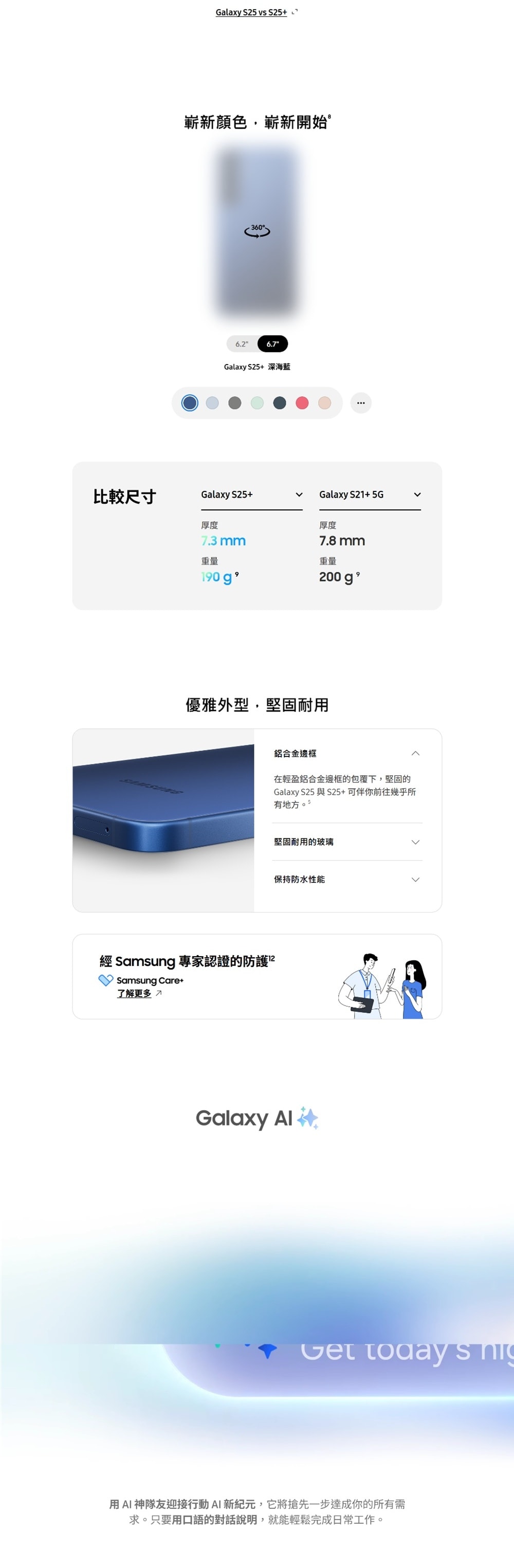Open the Samsung Care+ 了解更多 link
Screen dimensions: 514x1568
(135, 993)
